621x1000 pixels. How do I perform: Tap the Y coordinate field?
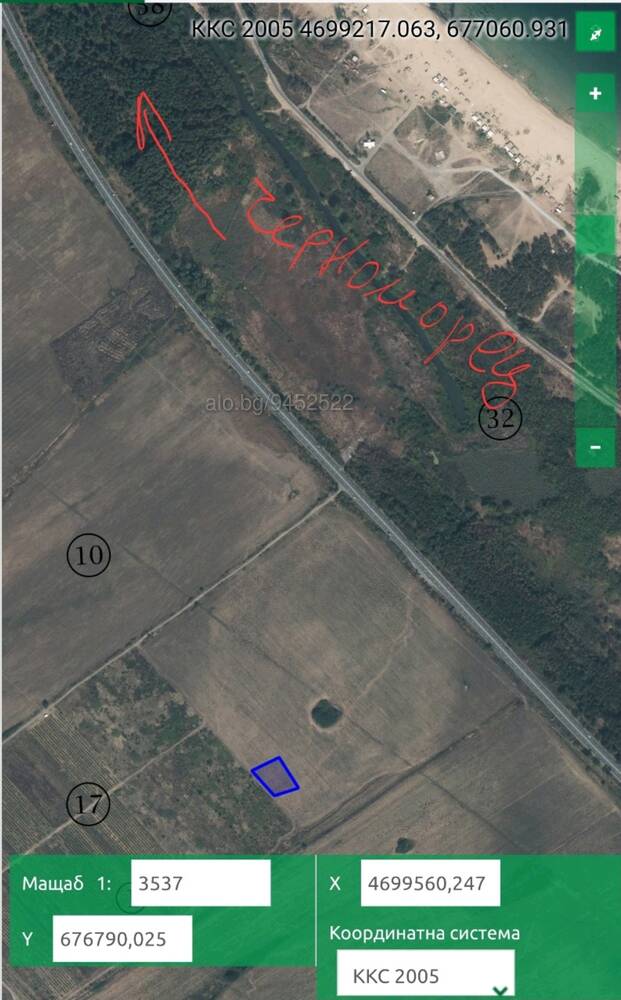click(122, 939)
